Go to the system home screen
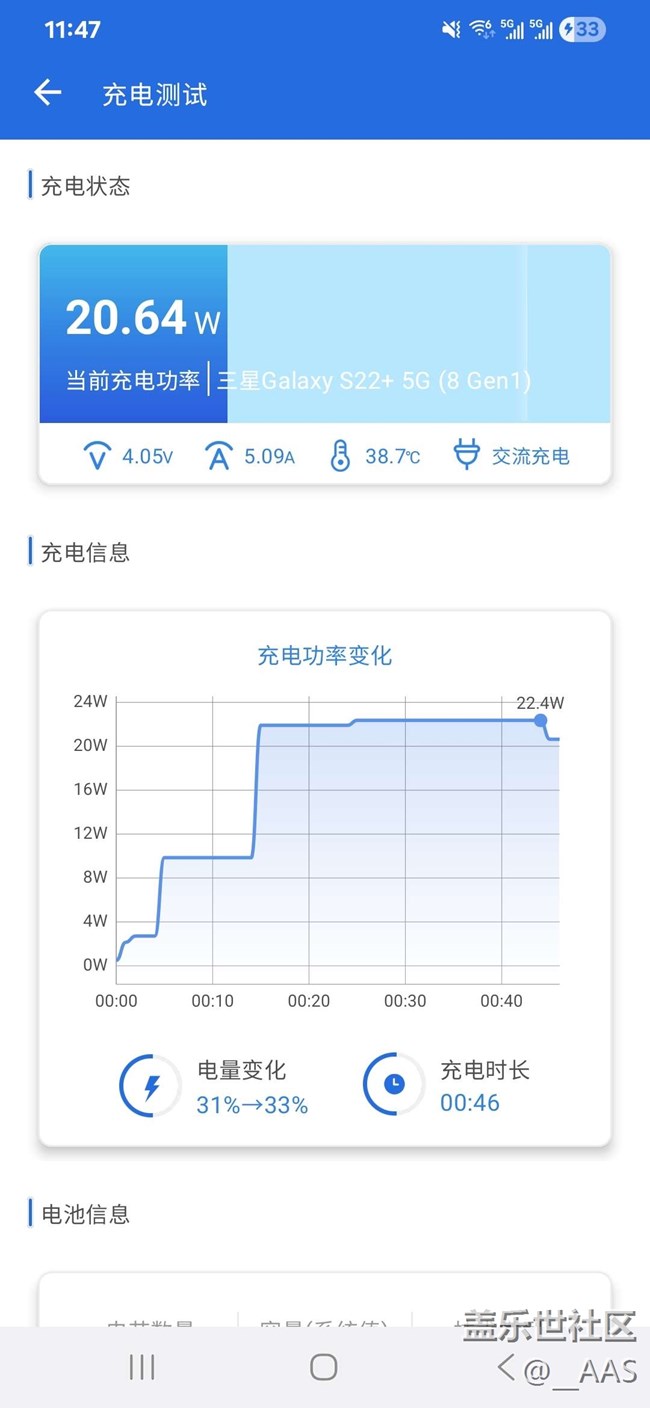This screenshot has width=650, height=1408. [x=323, y=1367]
